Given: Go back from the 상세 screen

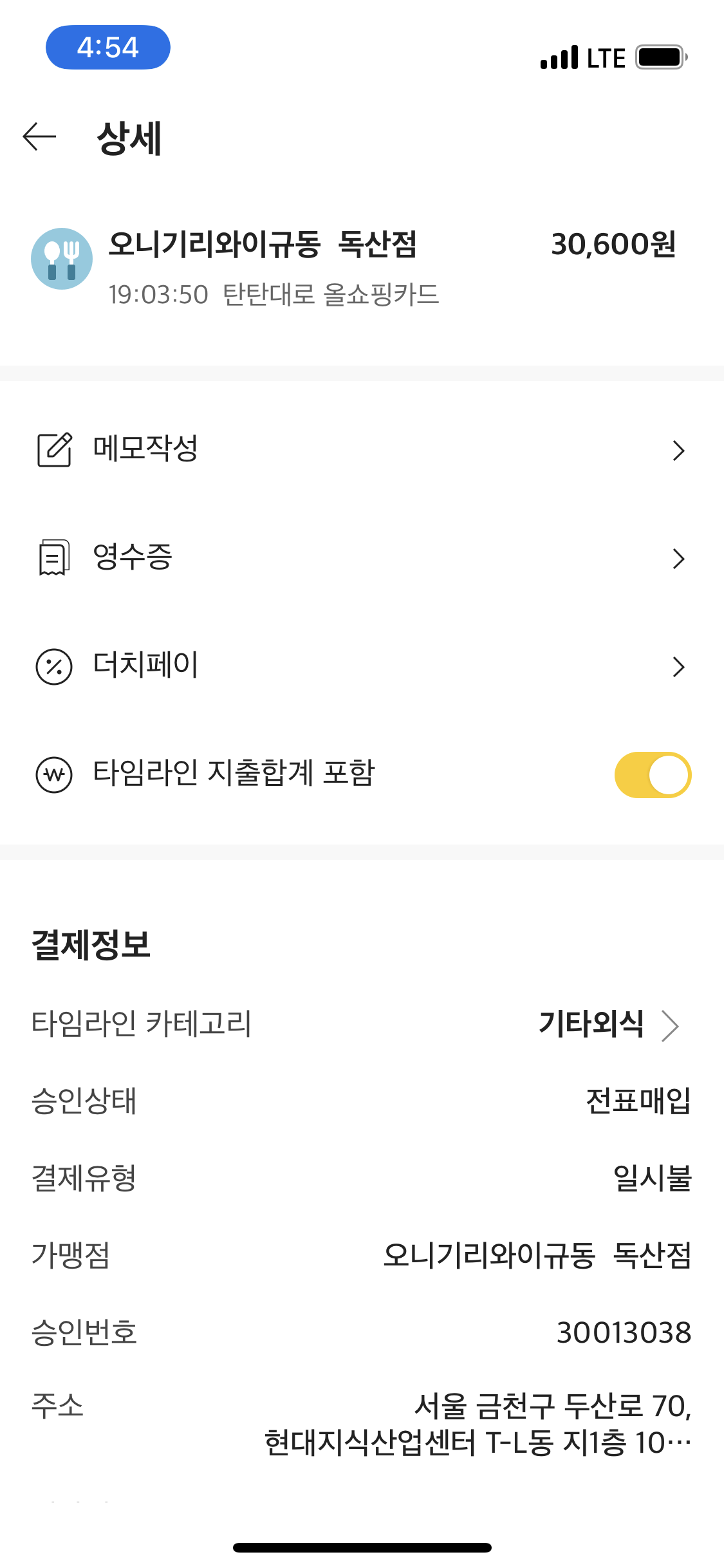Looking at the screenshot, I should click(39, 137).
